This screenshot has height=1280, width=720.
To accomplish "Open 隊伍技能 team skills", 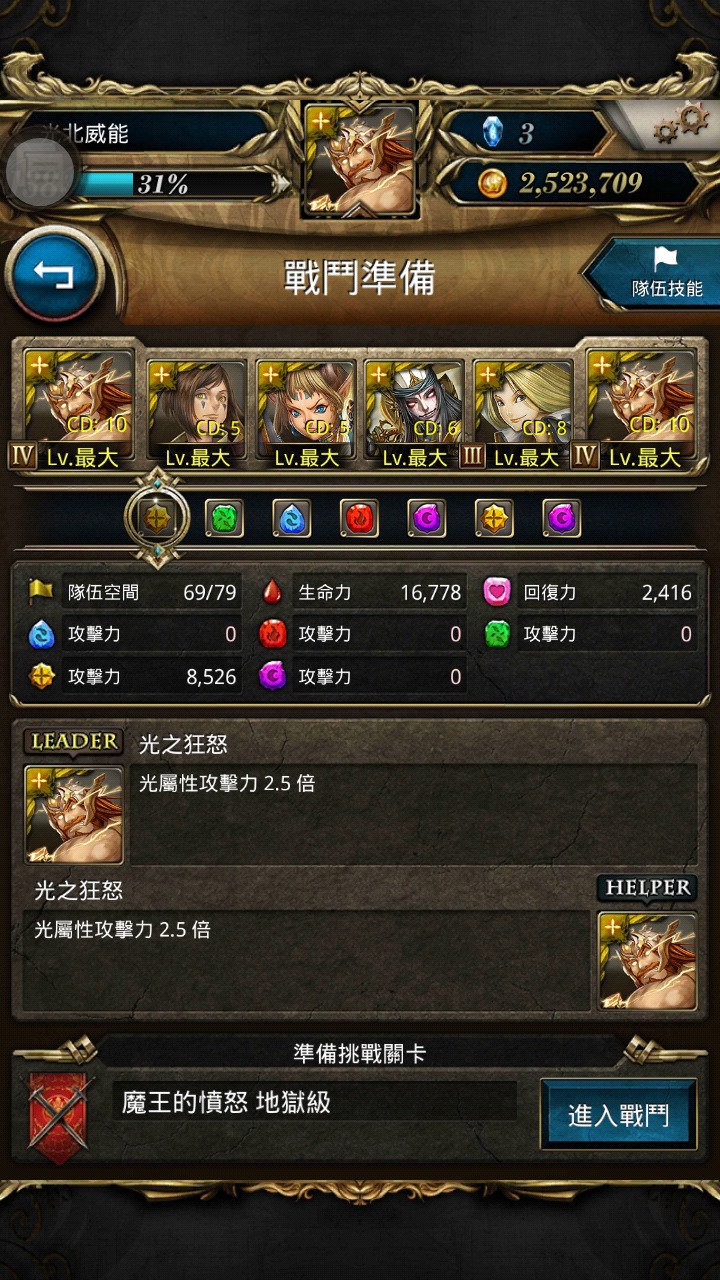I will point(660,273).
